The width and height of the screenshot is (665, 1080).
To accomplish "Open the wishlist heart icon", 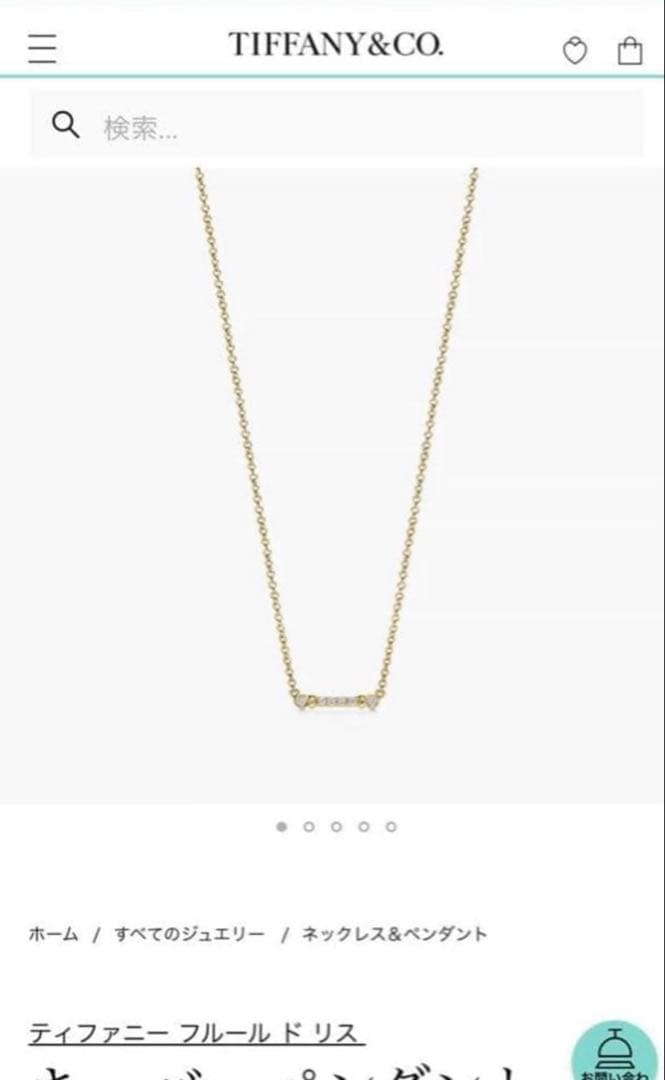I will [x=575, y=50].
